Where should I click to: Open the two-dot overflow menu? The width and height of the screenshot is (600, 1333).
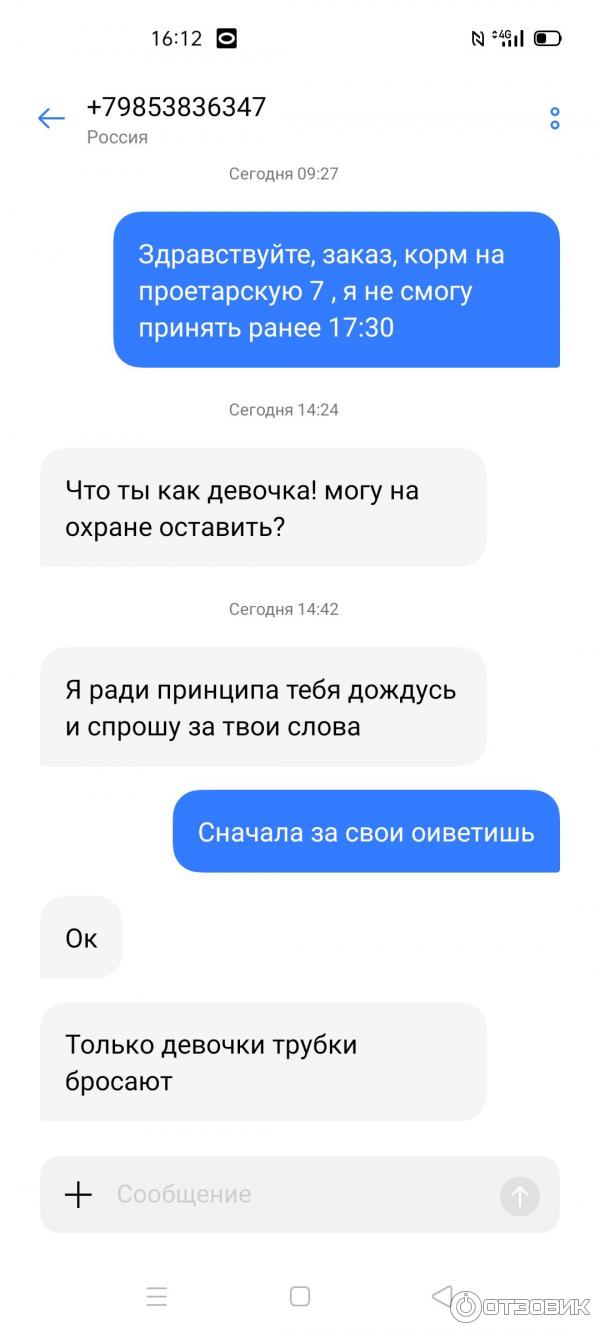(x=554, y=119)
